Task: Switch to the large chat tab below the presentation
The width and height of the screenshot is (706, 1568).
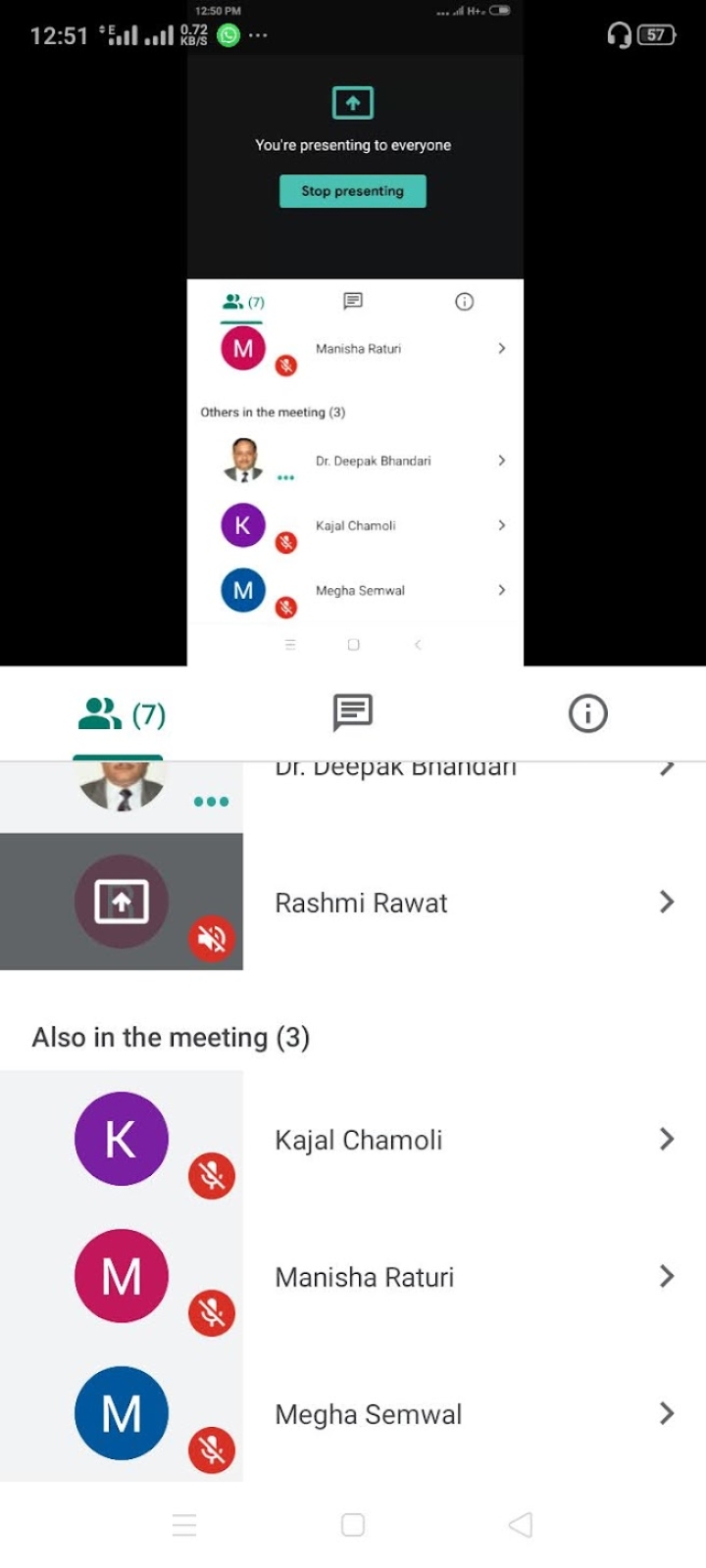Action: (352, 712)
